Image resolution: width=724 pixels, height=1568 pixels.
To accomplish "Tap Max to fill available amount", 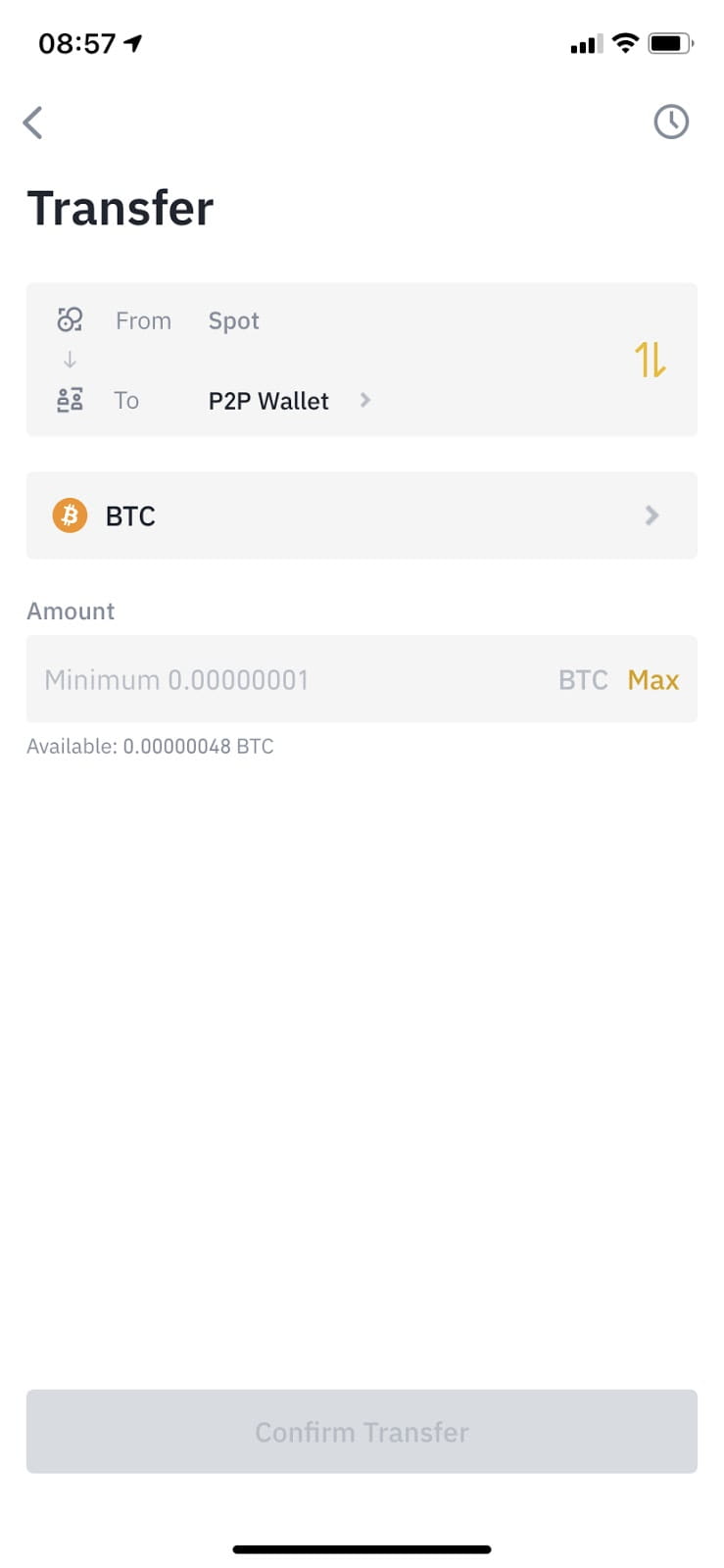I will click(653, 679).
